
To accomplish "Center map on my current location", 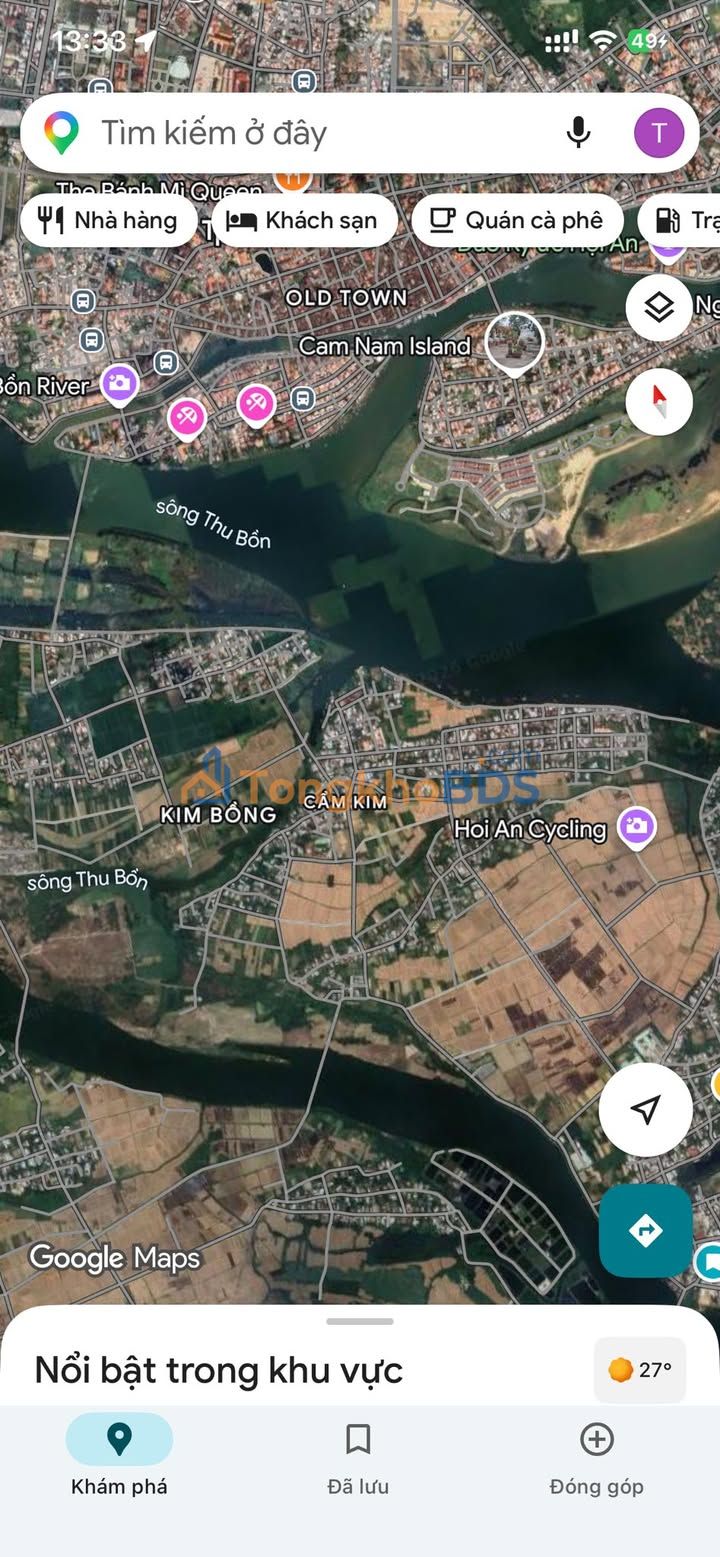I will pos(646,1109).
